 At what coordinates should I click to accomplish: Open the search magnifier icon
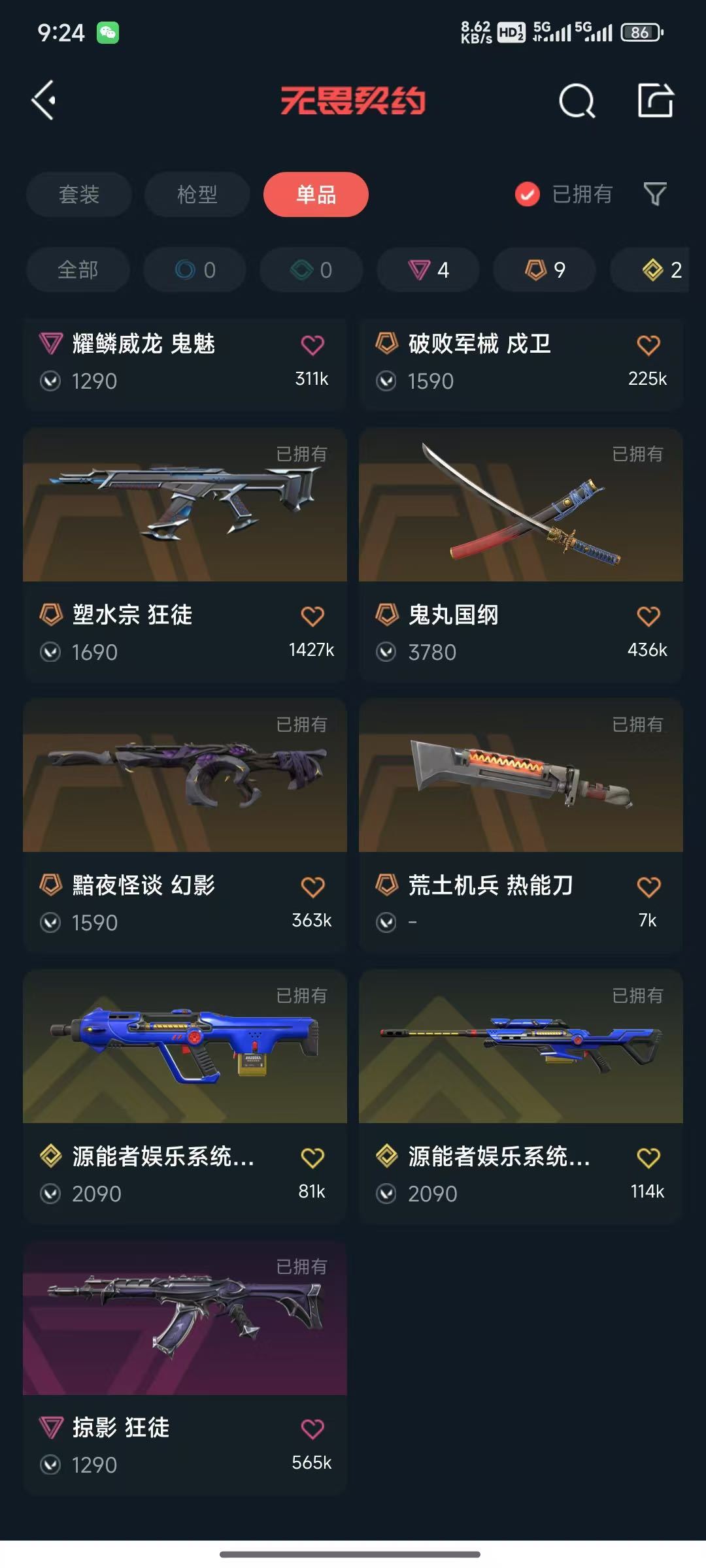point(577,101)
